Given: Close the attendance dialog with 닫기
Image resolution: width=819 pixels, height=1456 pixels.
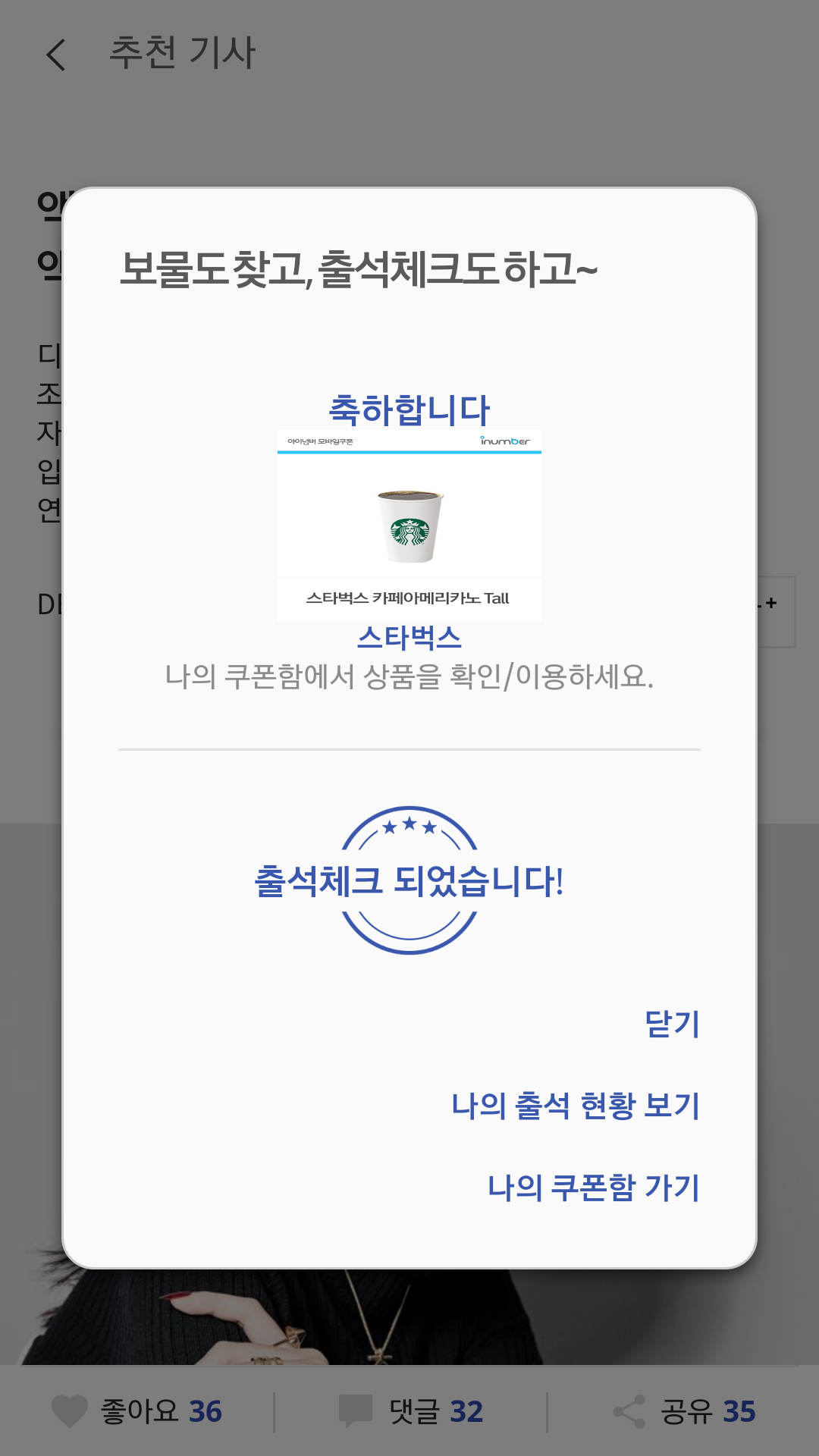Looking at the screenshot, I should tap(672, 1024).
